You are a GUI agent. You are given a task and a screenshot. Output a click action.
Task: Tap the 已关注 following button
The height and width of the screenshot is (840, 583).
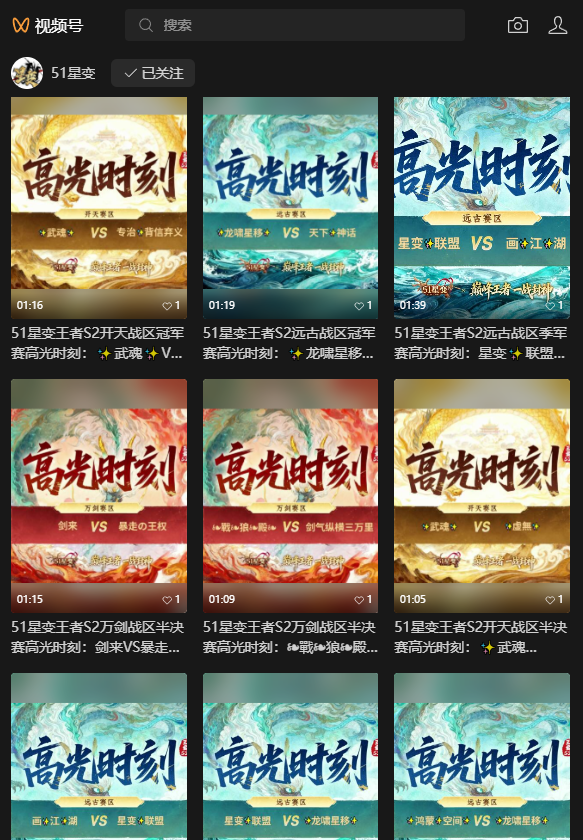point(153,73)
